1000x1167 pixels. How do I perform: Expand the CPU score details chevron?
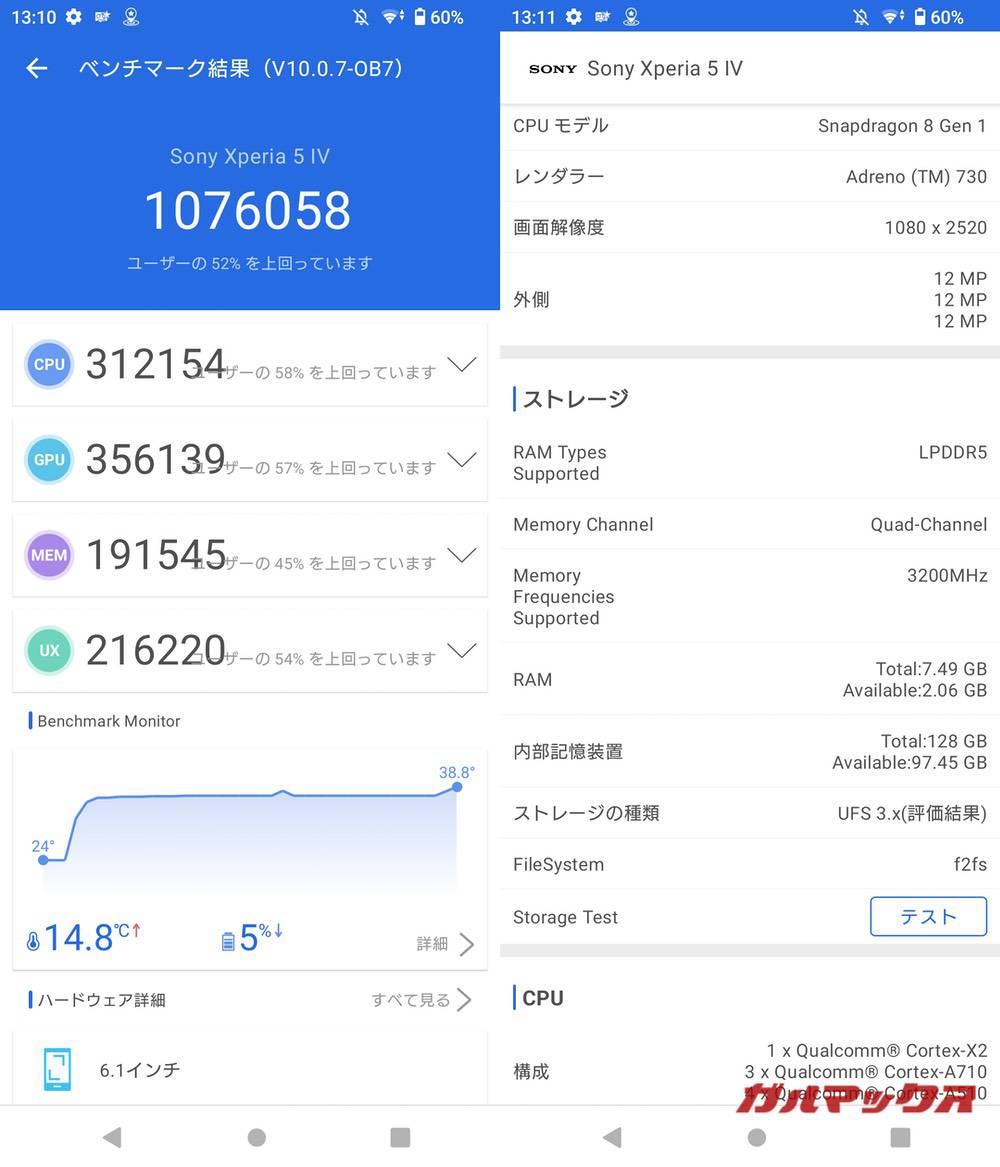pos(462,365)
